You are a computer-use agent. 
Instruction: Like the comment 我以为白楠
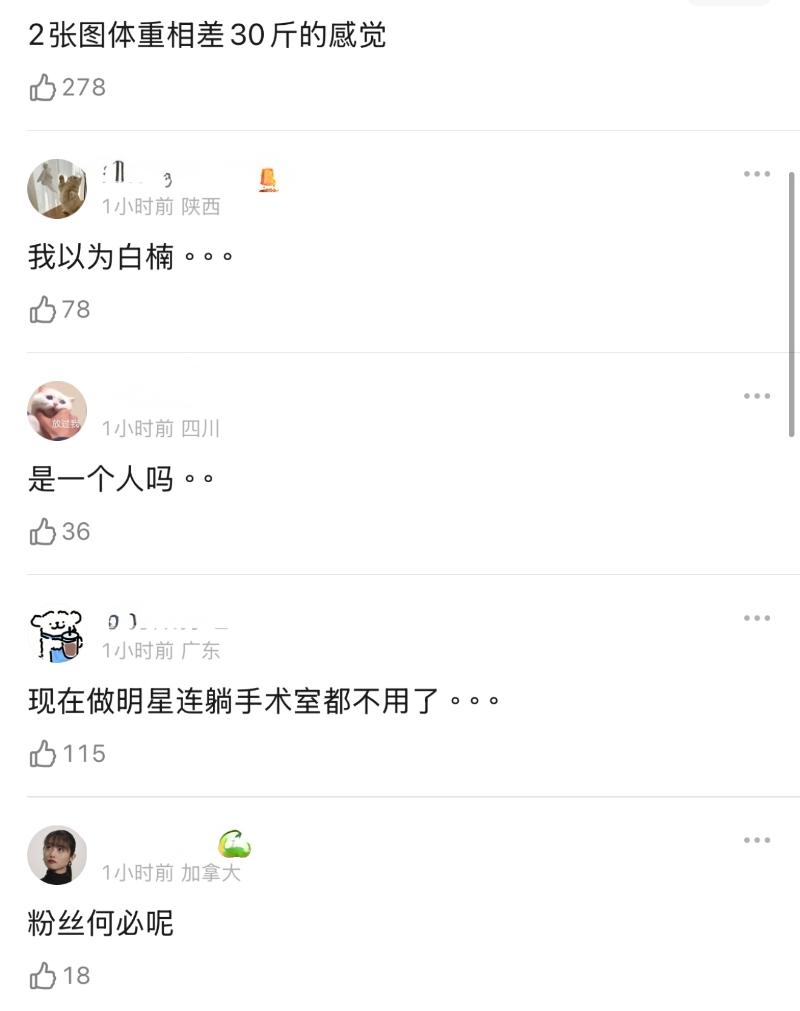pos(43,310)
